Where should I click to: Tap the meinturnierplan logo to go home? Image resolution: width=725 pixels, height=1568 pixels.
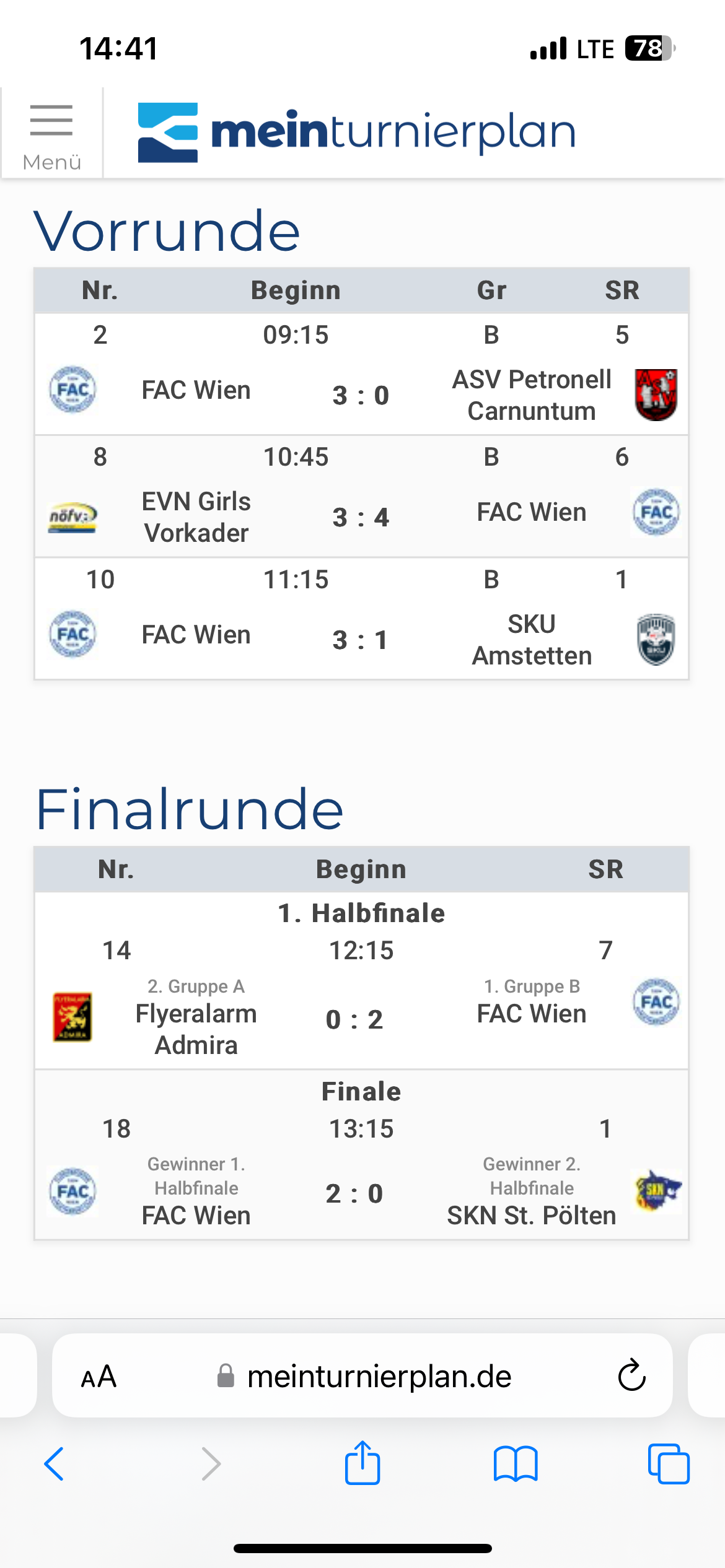pos(356,132)
